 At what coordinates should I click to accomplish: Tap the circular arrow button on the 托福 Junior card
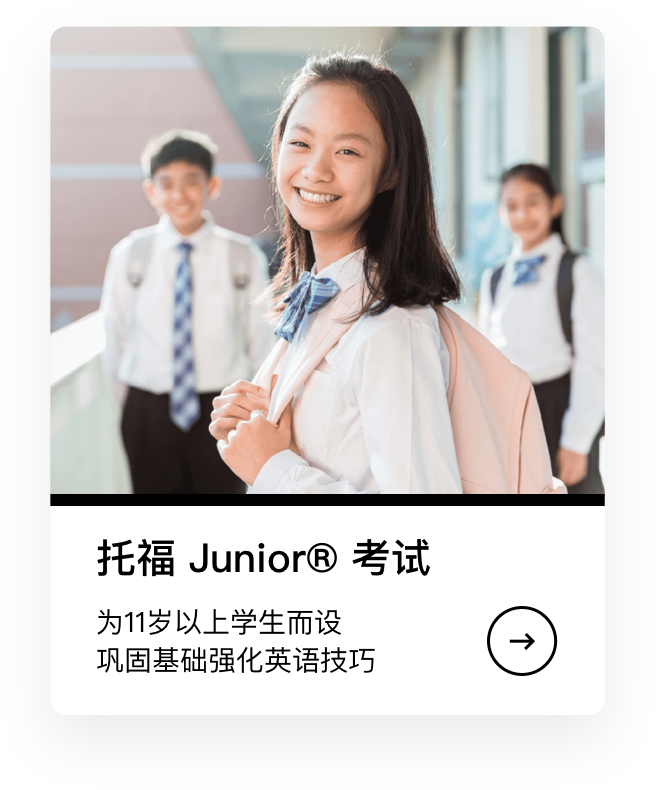521,641
